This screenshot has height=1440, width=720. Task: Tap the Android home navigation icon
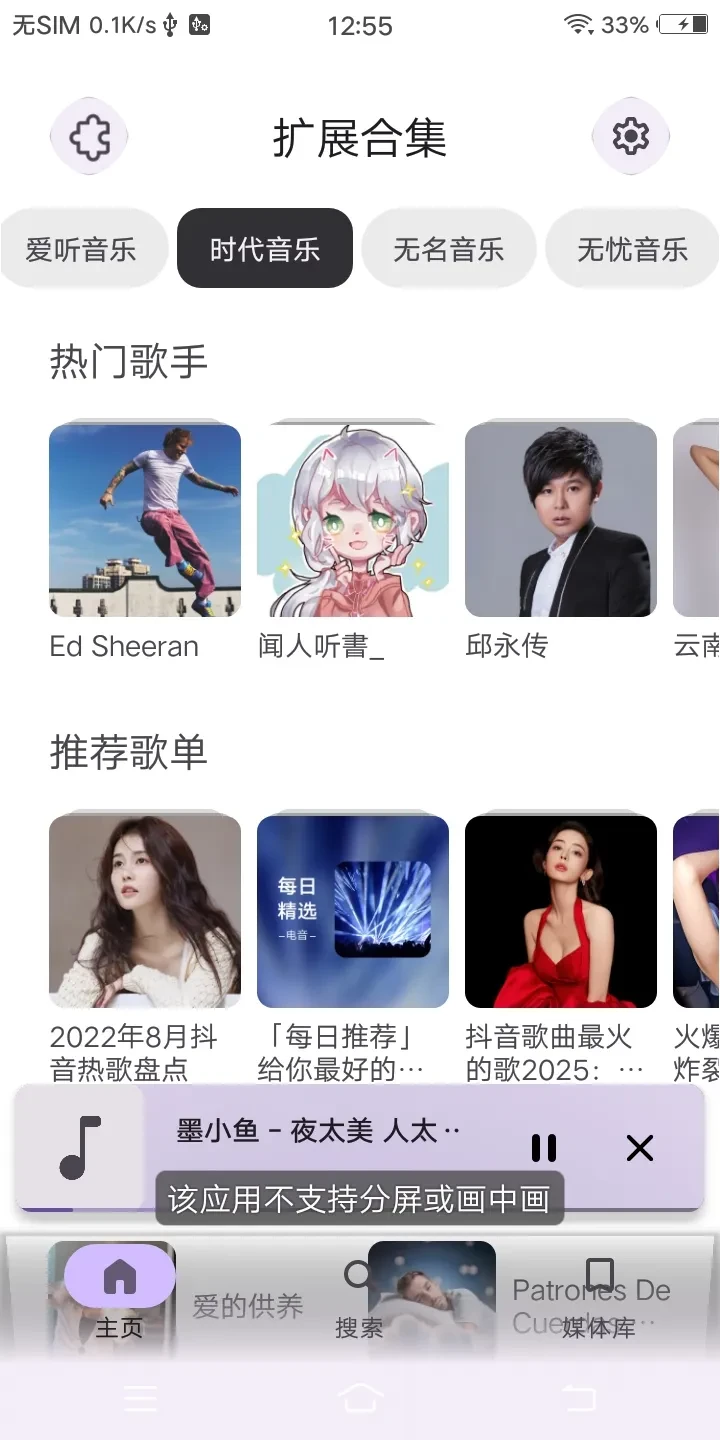coord(360,1398)
